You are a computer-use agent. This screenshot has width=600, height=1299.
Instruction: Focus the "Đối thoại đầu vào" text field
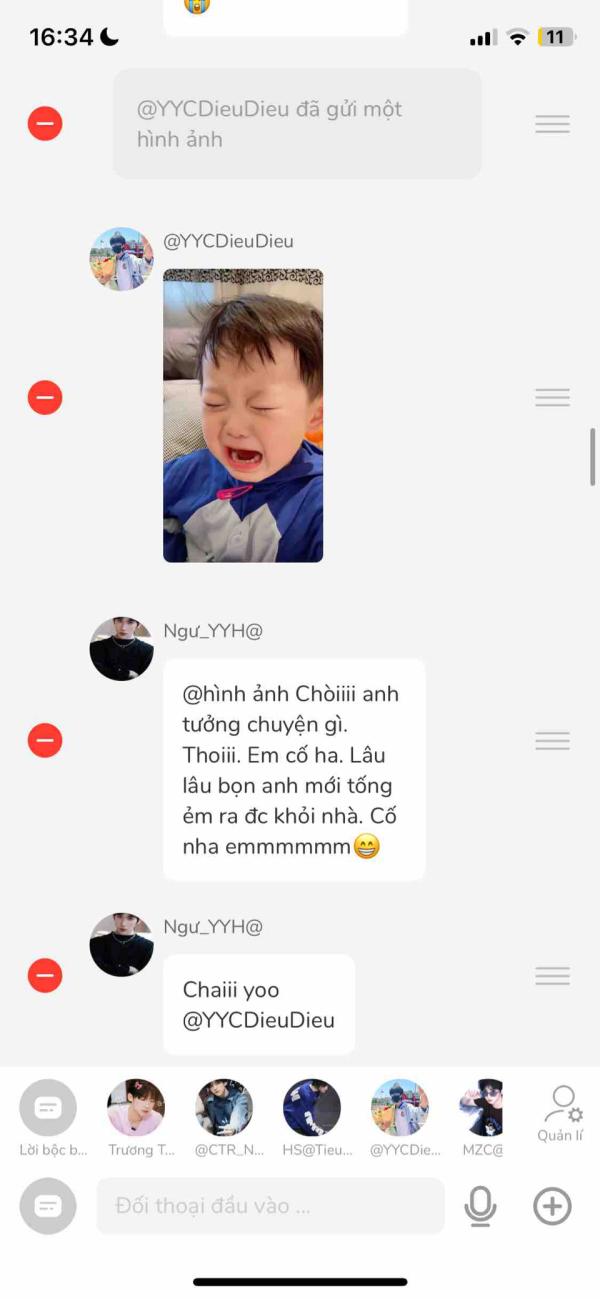270,1206
